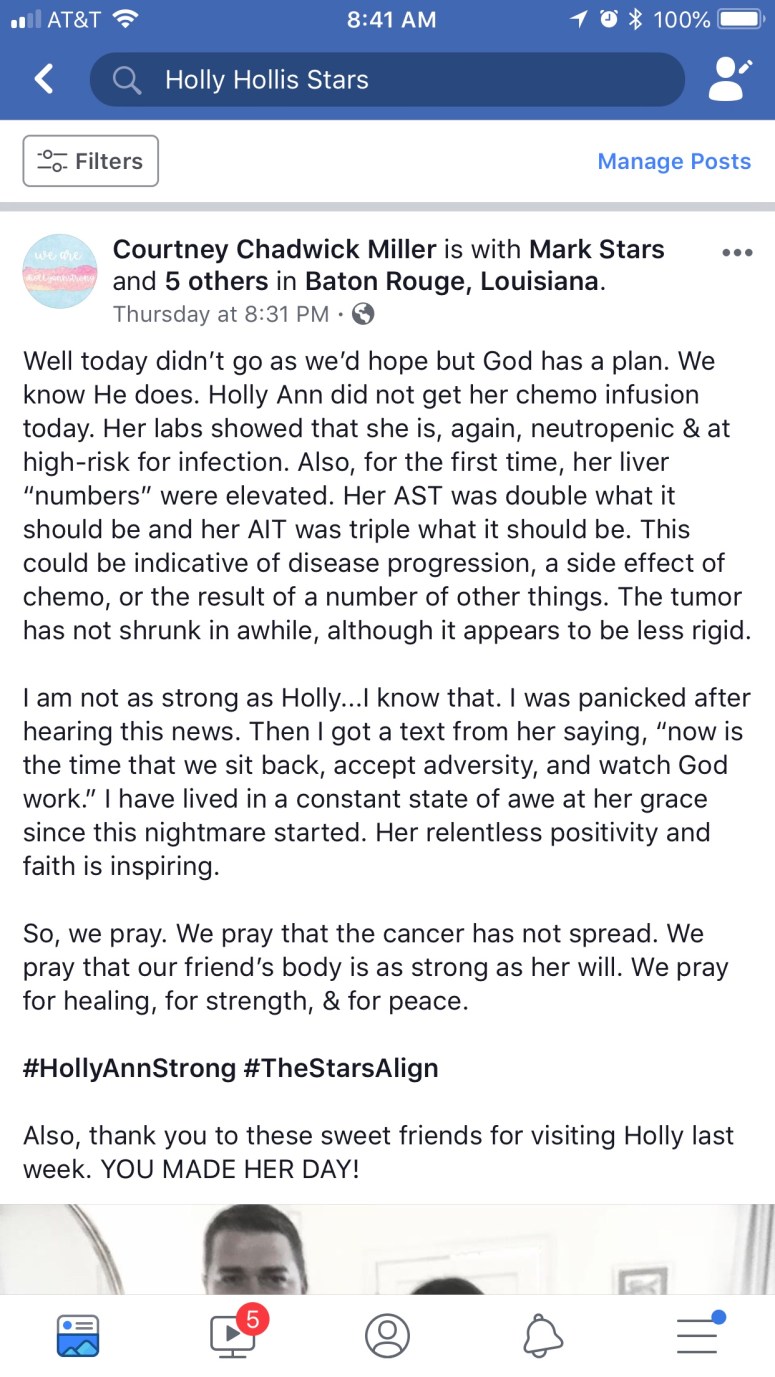Tap the poster's profile picture
775x1377 pixels.
60,270
